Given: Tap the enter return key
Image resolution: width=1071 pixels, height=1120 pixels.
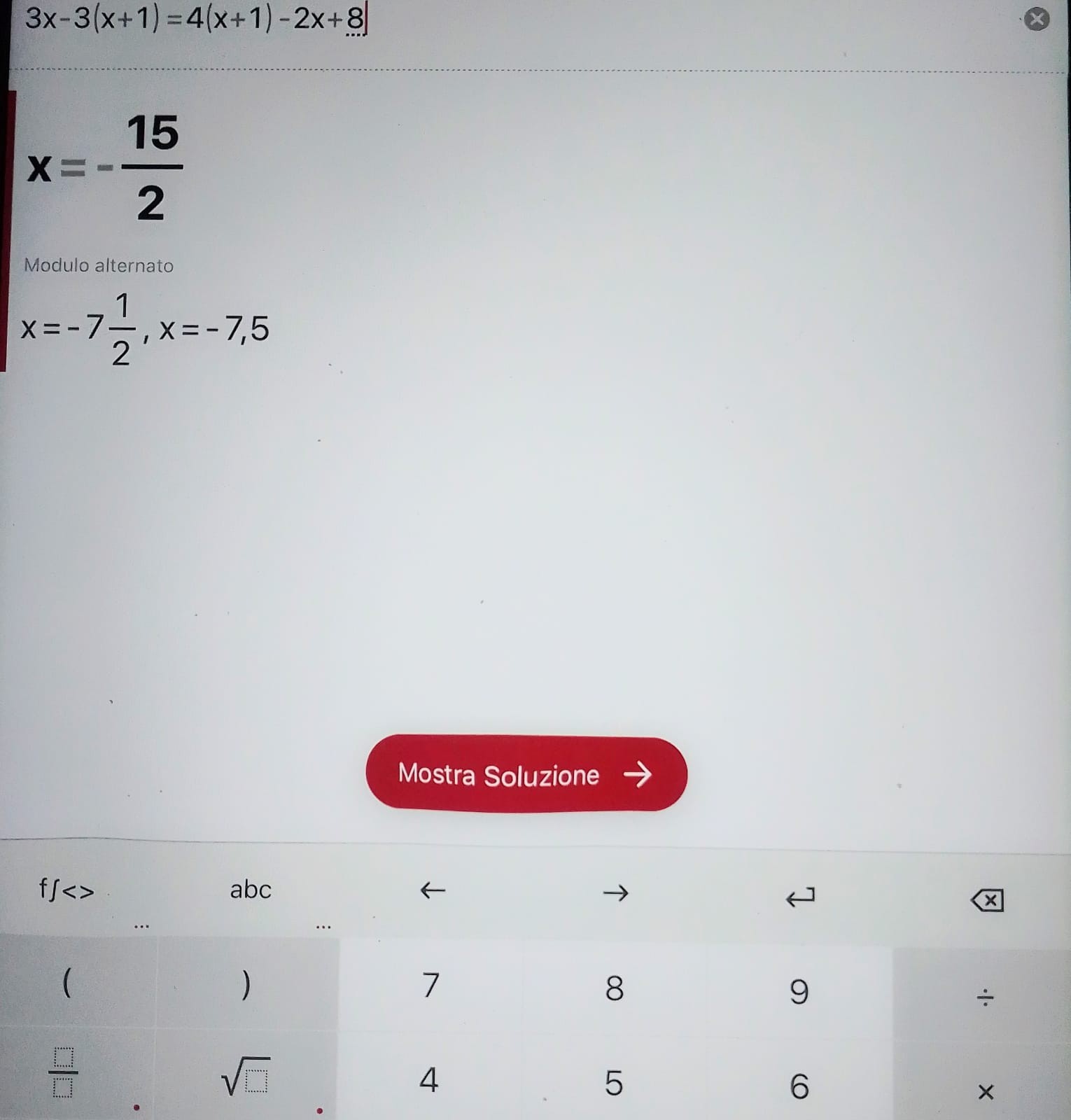Looking at the screenshot, I should tap(800, 897).
